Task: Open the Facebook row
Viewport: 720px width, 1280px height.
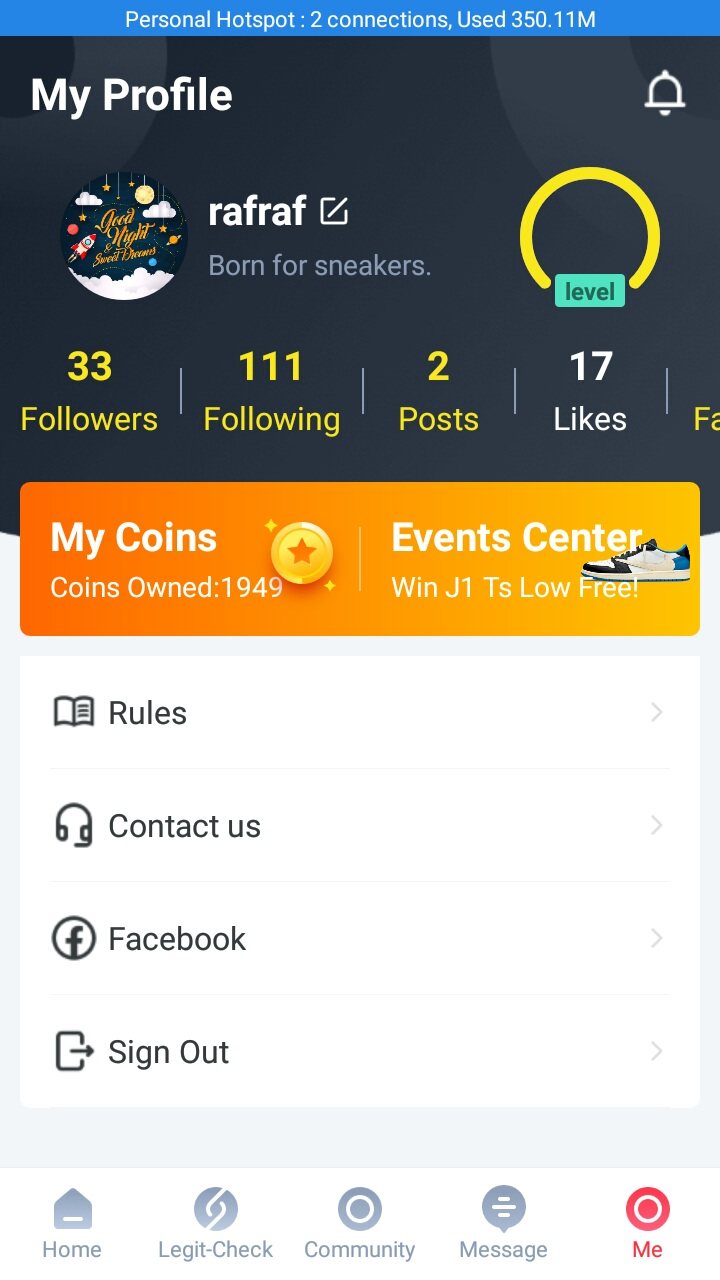Action: (360, 939)
